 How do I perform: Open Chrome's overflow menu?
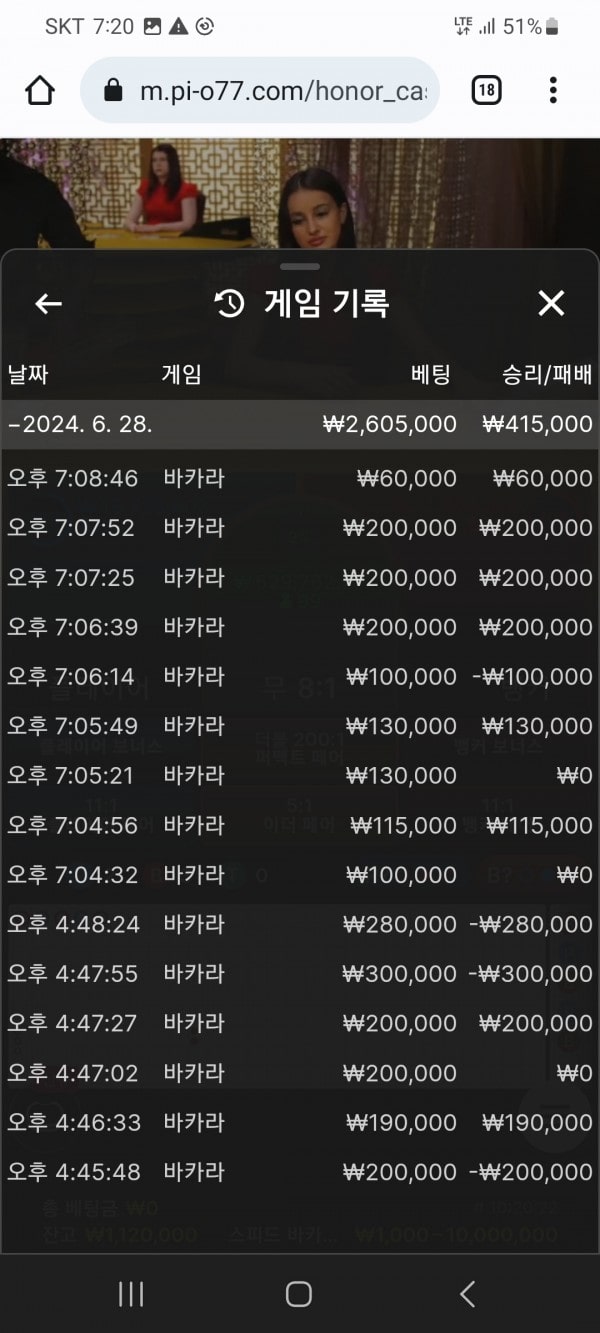(x=553, y=91)
